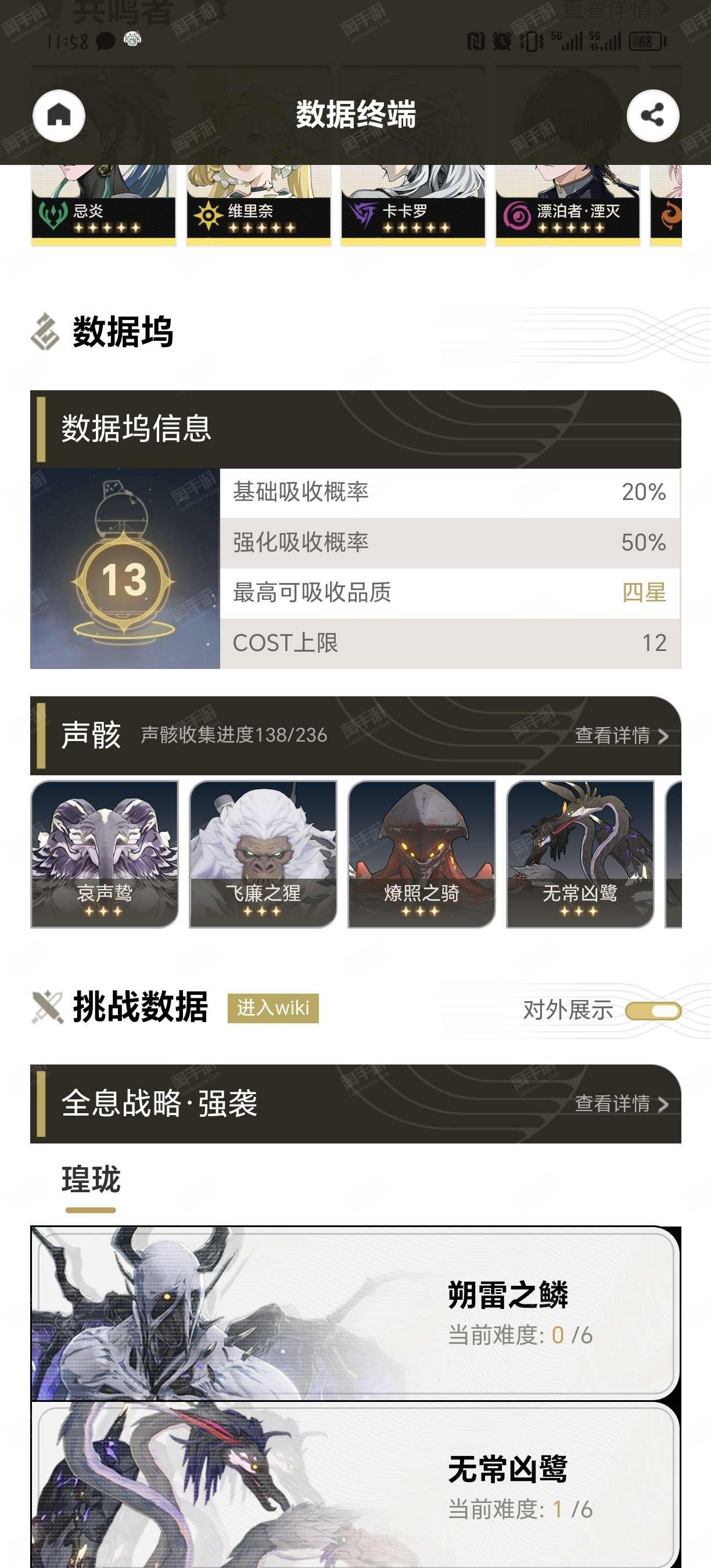Open the 无常凶鹭 echo tile
This screenshot has width=711, height=1568.
pos(580,854)
